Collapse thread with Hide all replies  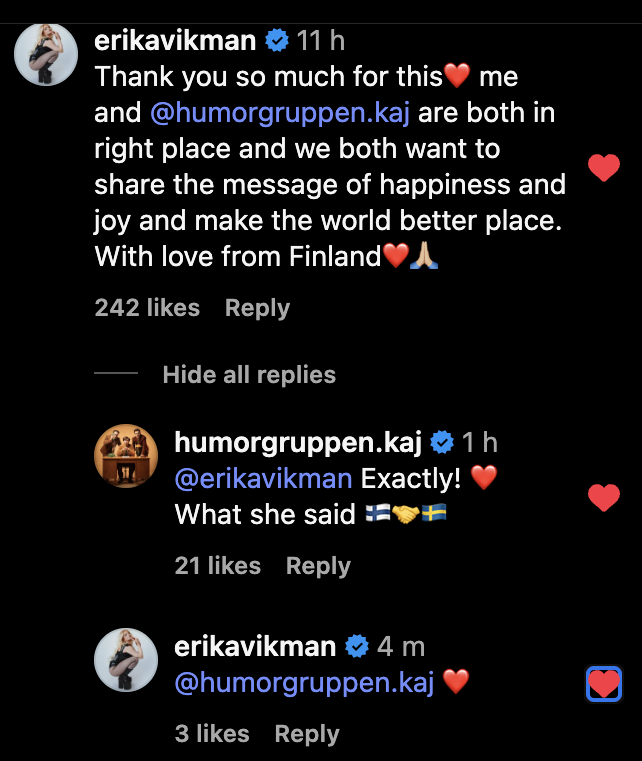point(249,375)
